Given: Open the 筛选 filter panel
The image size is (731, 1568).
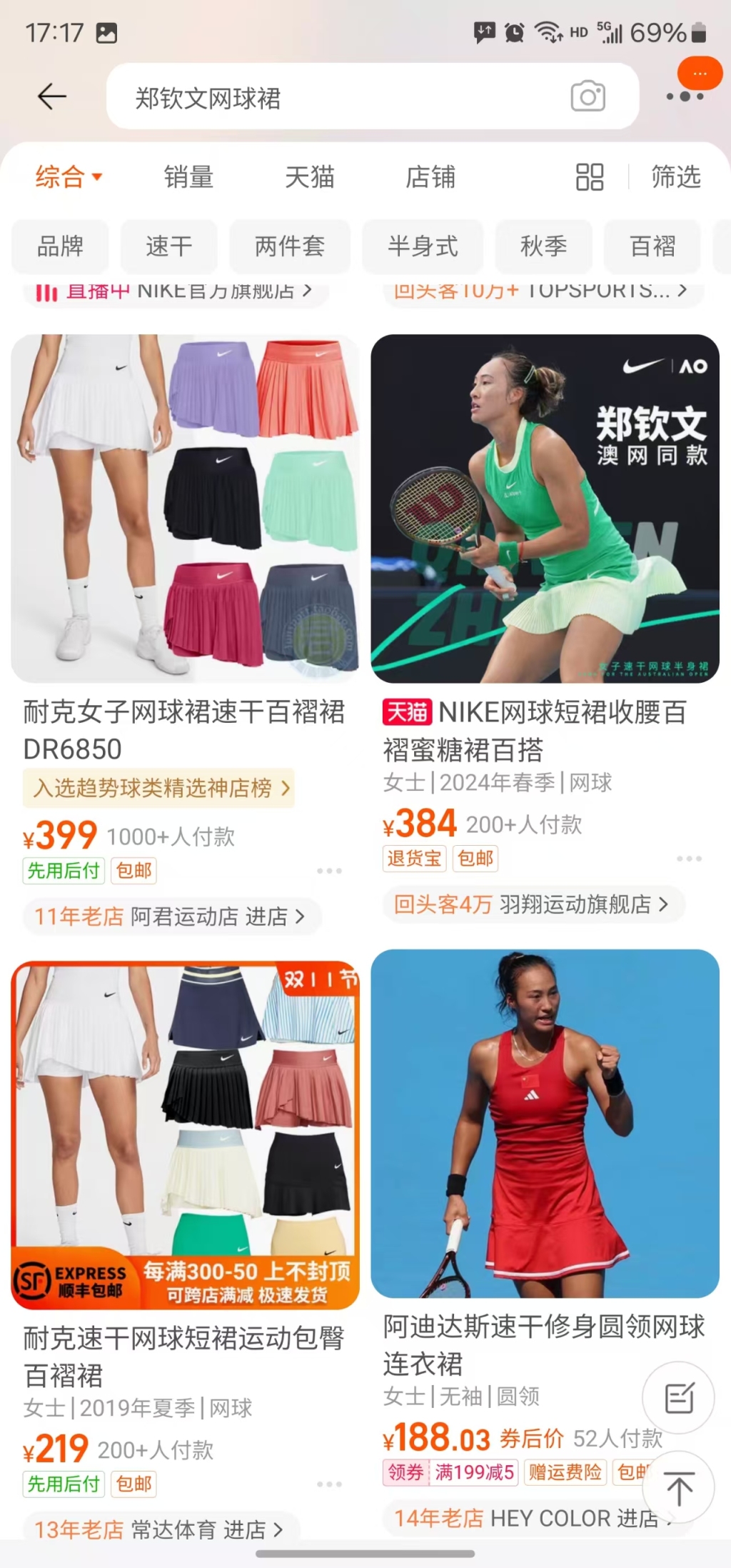Looking at the screenshot, I should (x=675, y=176).
